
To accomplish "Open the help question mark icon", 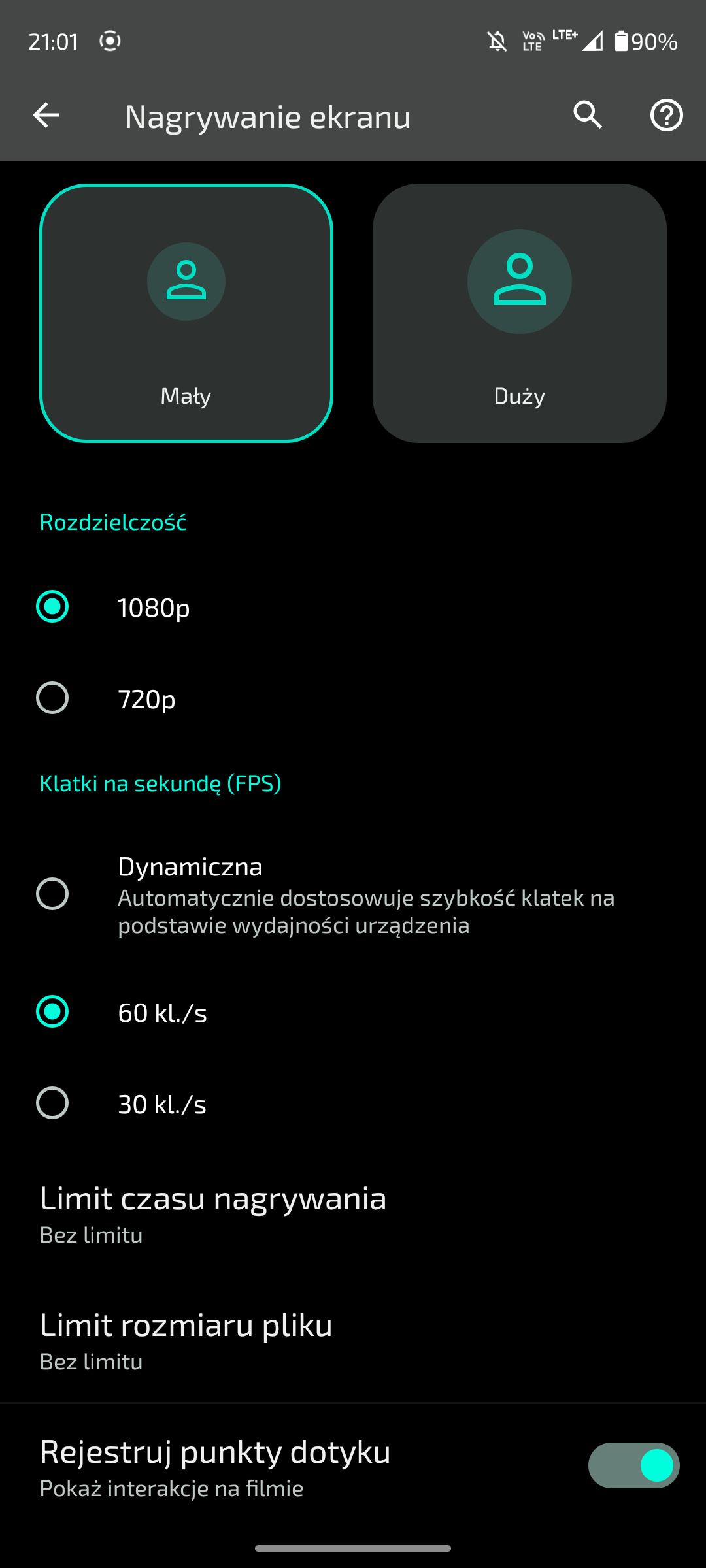I will tap(666, 116).
